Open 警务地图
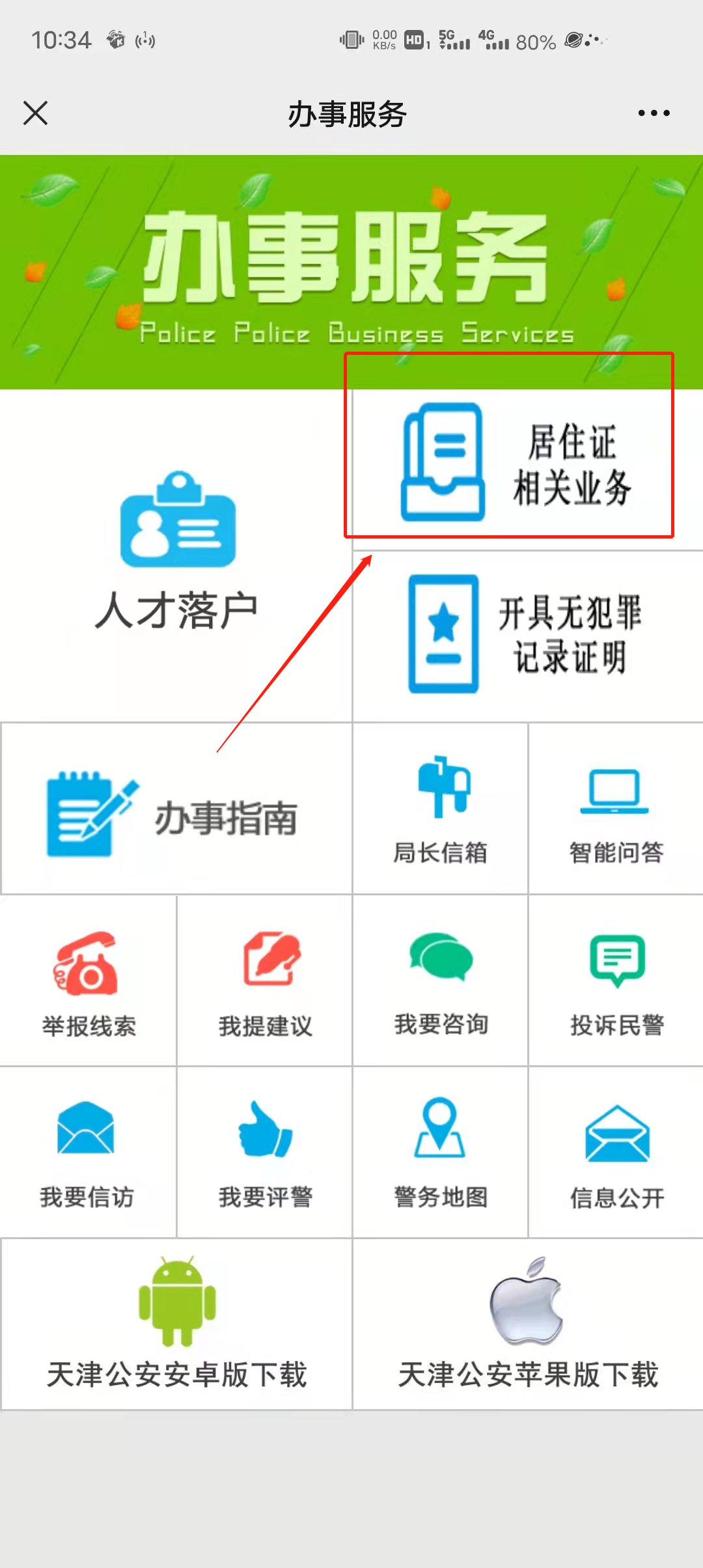This screenshot has height=1568, width=703. 441,1153
